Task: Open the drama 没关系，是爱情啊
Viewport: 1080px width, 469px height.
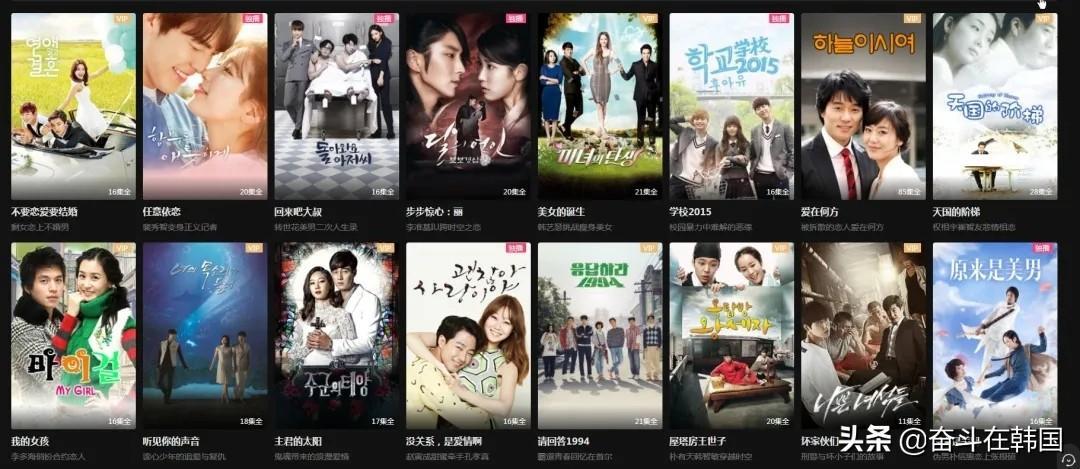Action: [468, 335]
